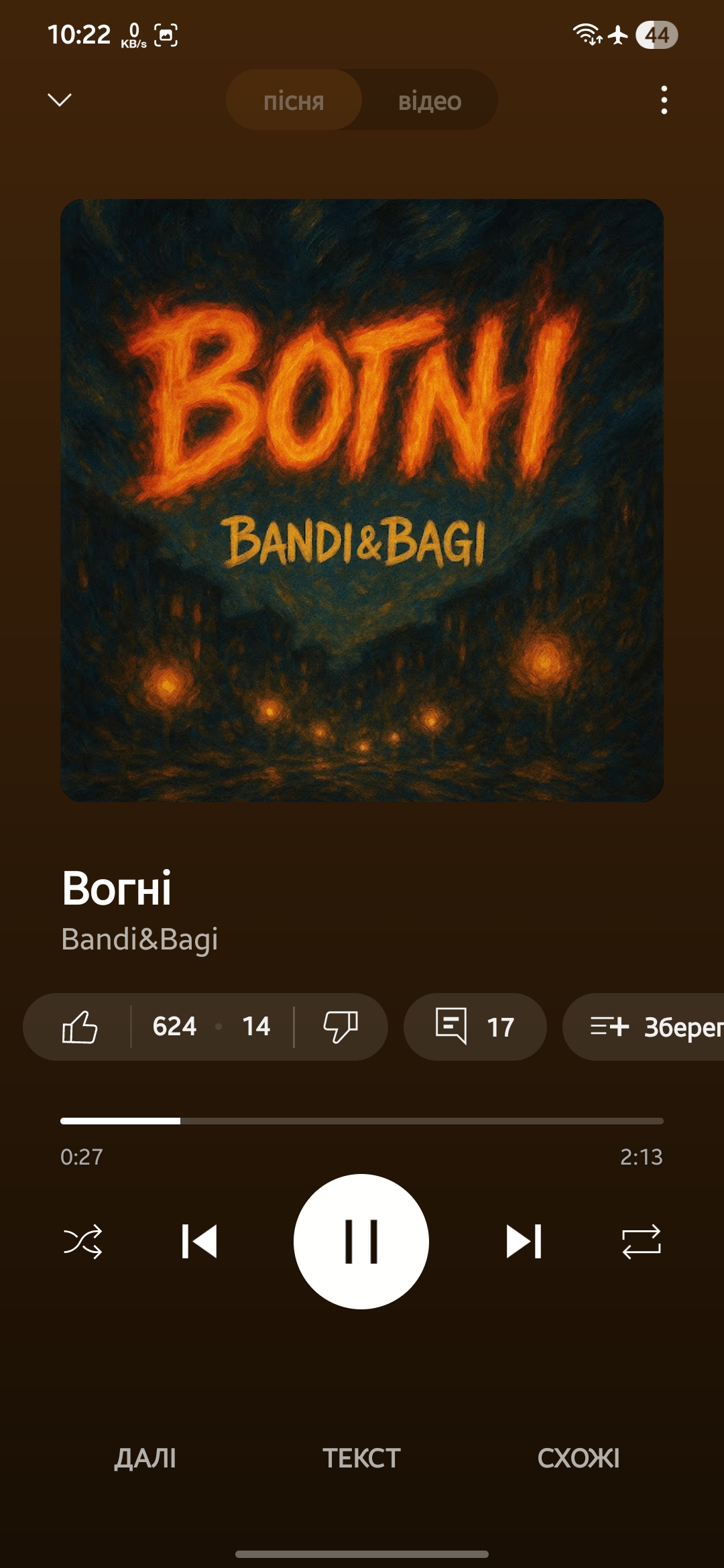Collapse the player with the down chevron
The height and width of the screenshot is (1568, 724).
[60, 100]
